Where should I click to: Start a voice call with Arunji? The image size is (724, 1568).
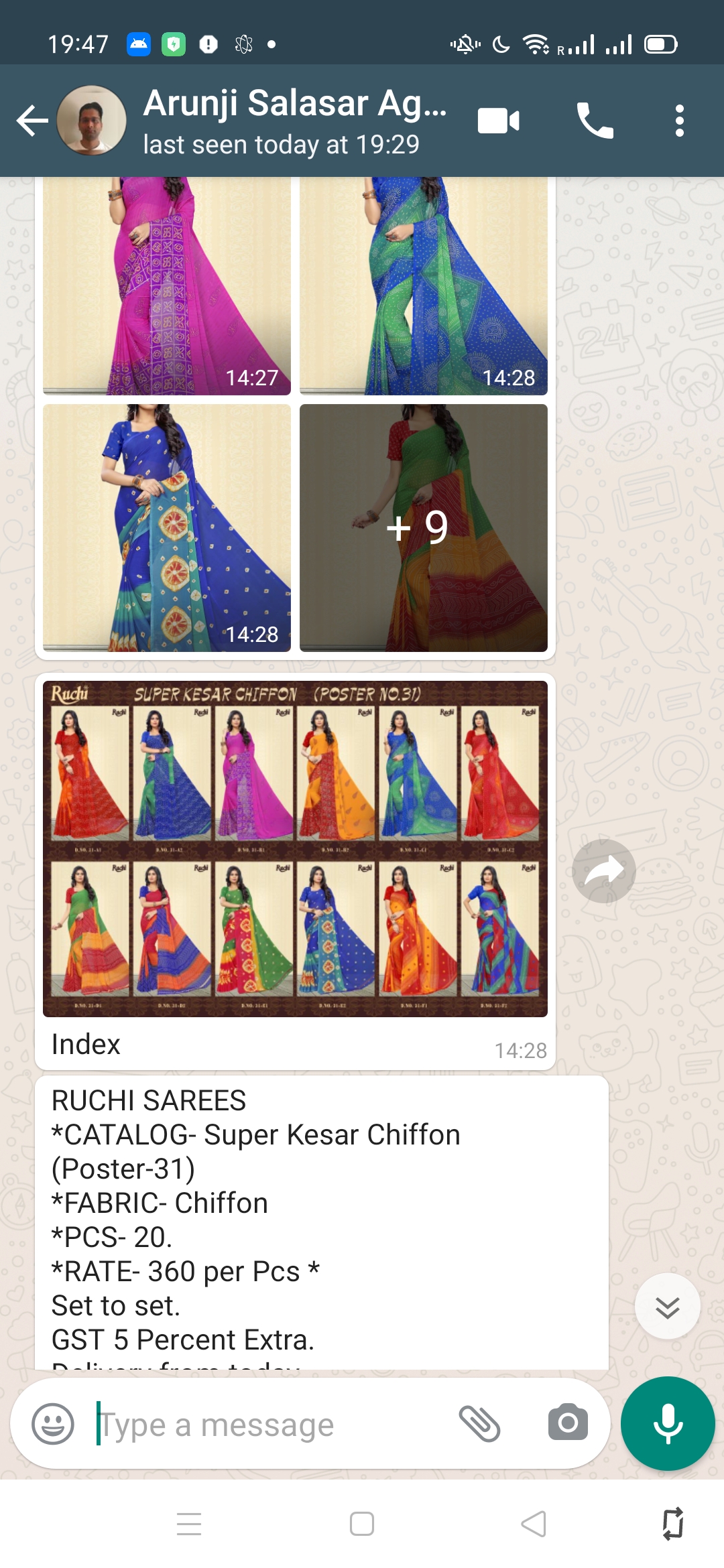(x=595, y=121)
